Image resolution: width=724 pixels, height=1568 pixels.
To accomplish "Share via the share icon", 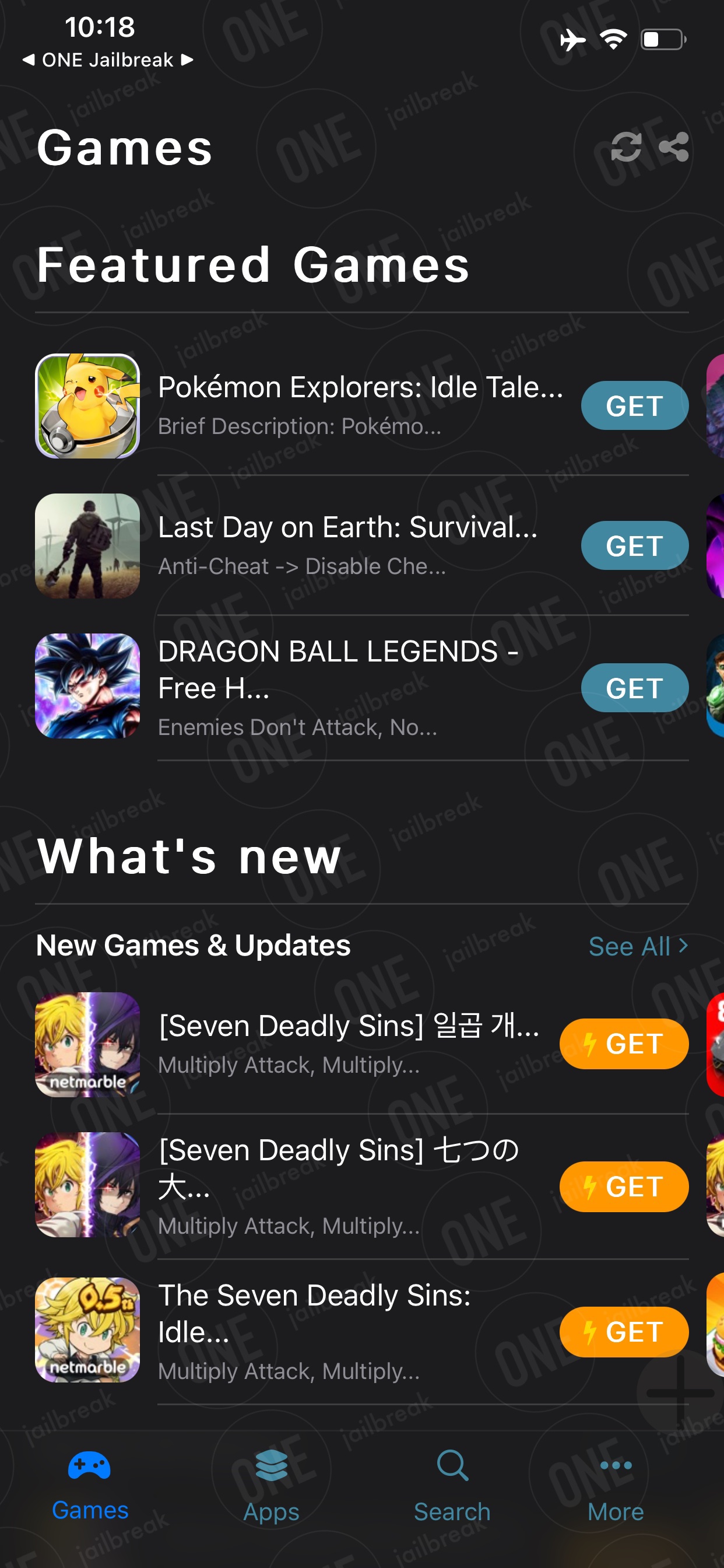I will [x=674, y=146].
